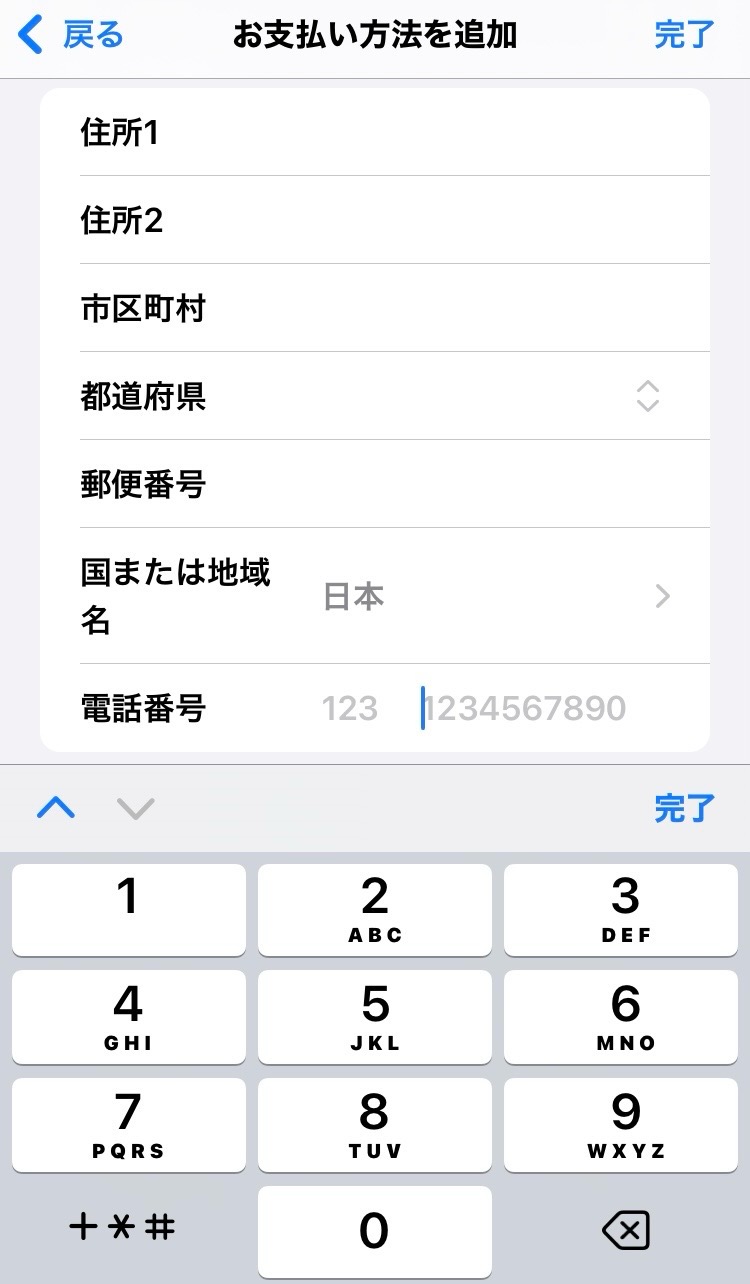The width and height of the screenshot is (750, 1284).
Task: Tap the 電話番号 area code field showing 123
Action: 350,709
